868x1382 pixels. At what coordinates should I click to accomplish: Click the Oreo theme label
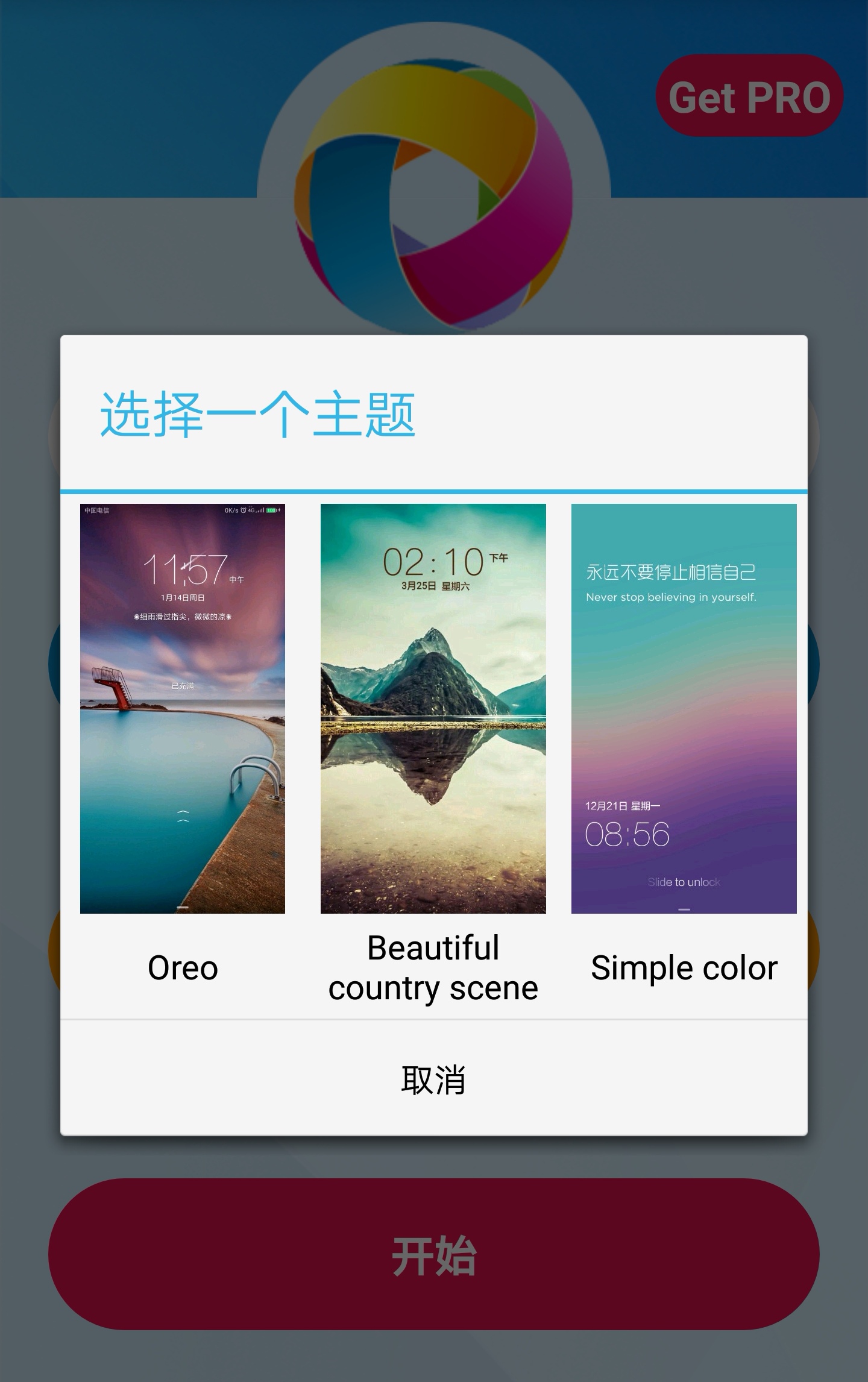(183, 969)
